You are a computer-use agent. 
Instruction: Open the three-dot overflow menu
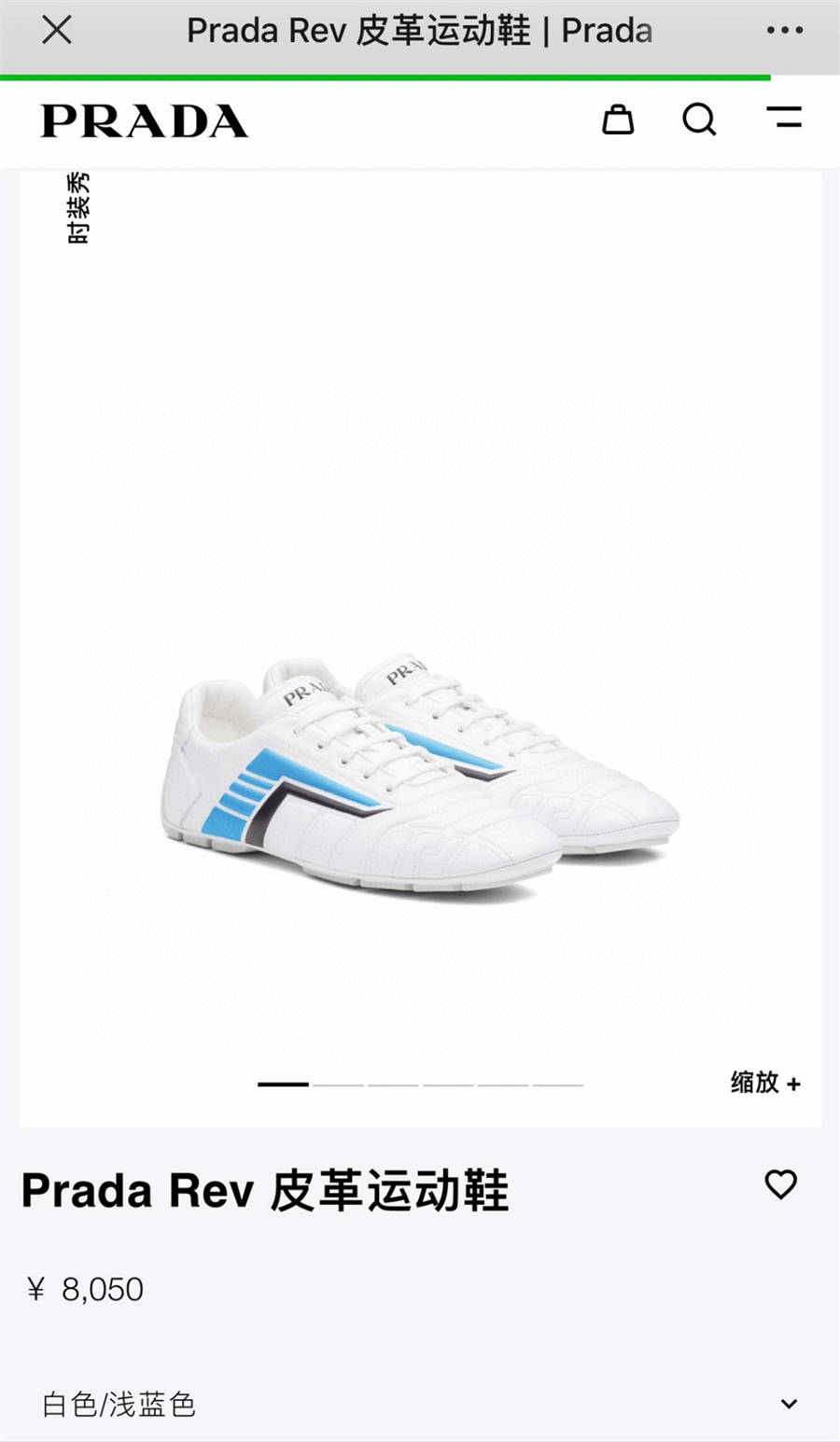[784, 31]
